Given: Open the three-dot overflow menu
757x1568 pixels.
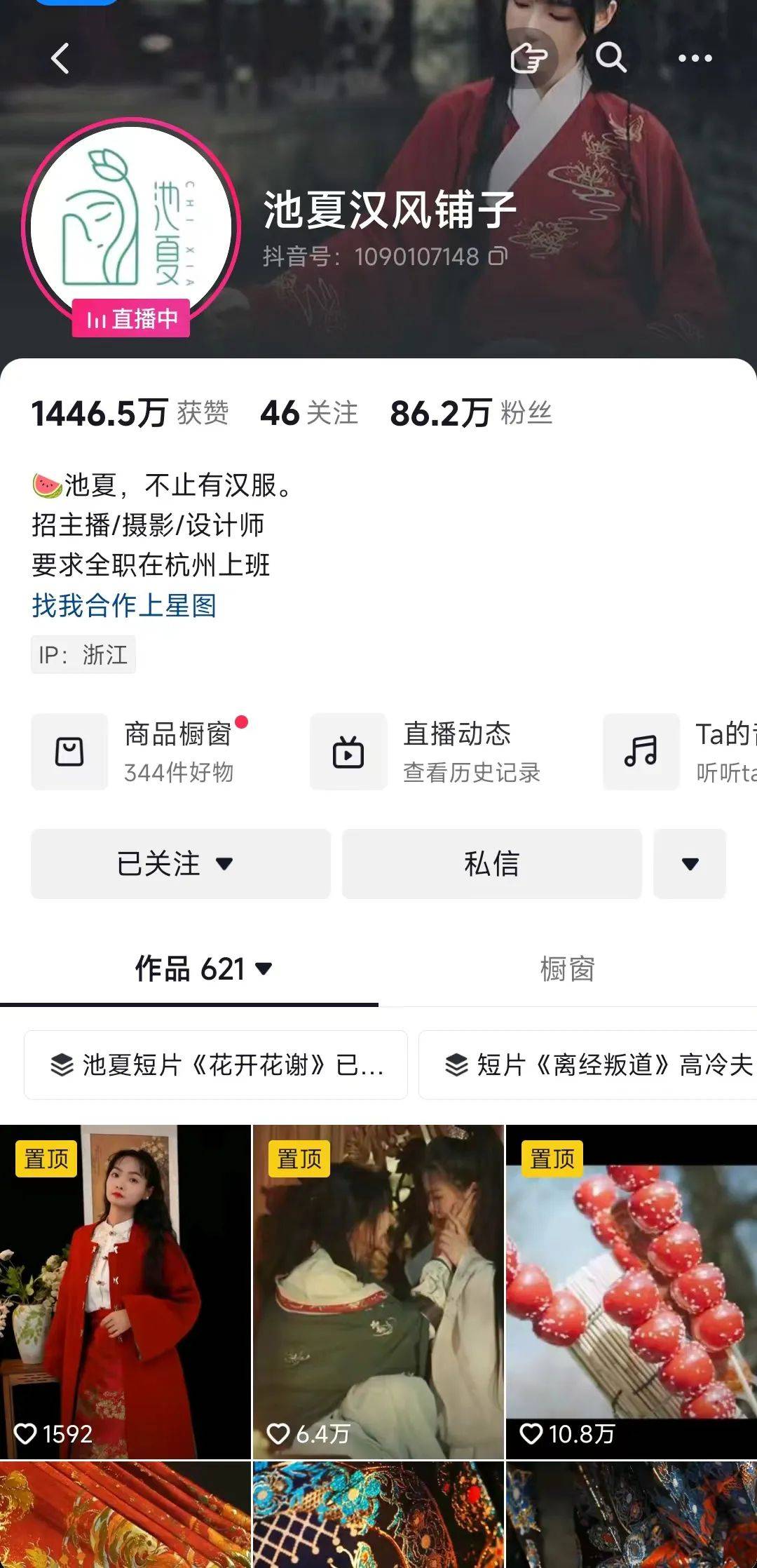Looking at the screenshot, I should [695, 58].
